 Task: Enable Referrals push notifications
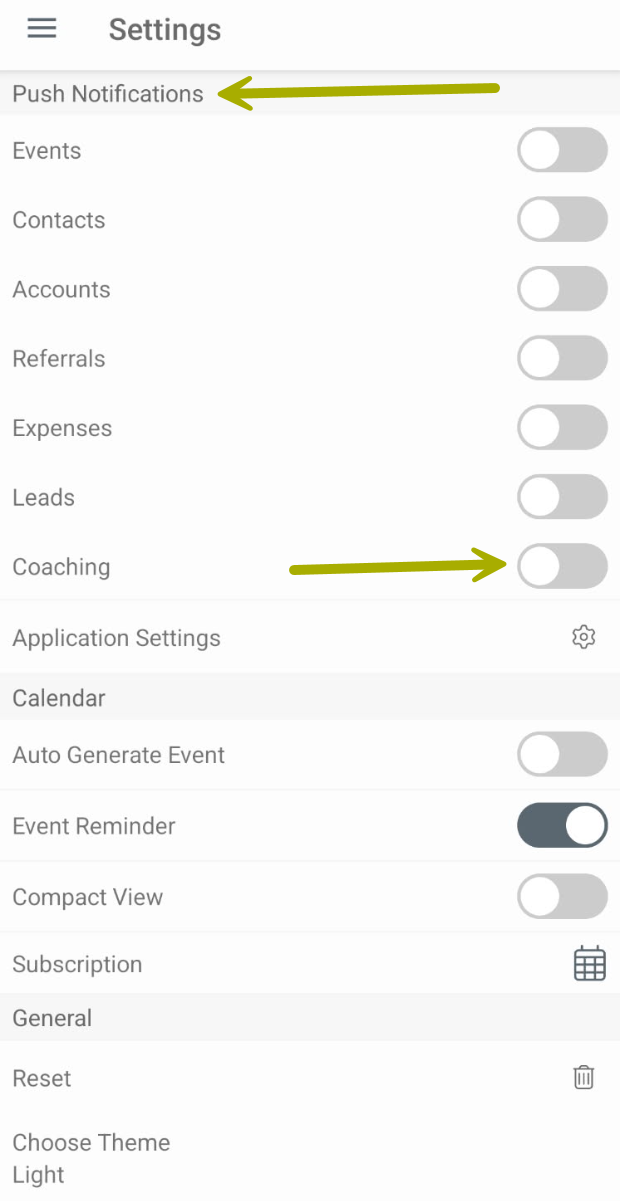tap(562, 358)
